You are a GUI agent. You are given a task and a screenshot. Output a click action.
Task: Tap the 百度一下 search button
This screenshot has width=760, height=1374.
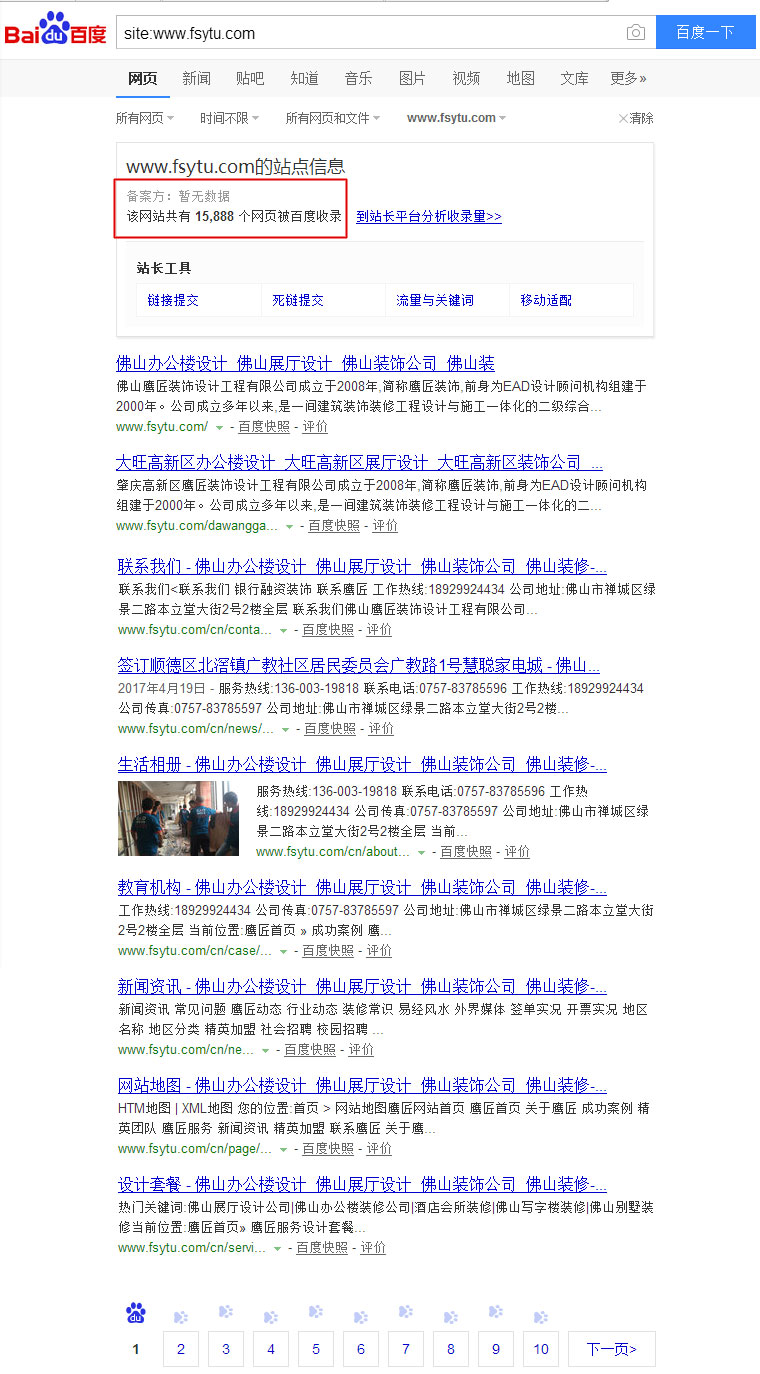pyautogui.click(x=705, y=33)
